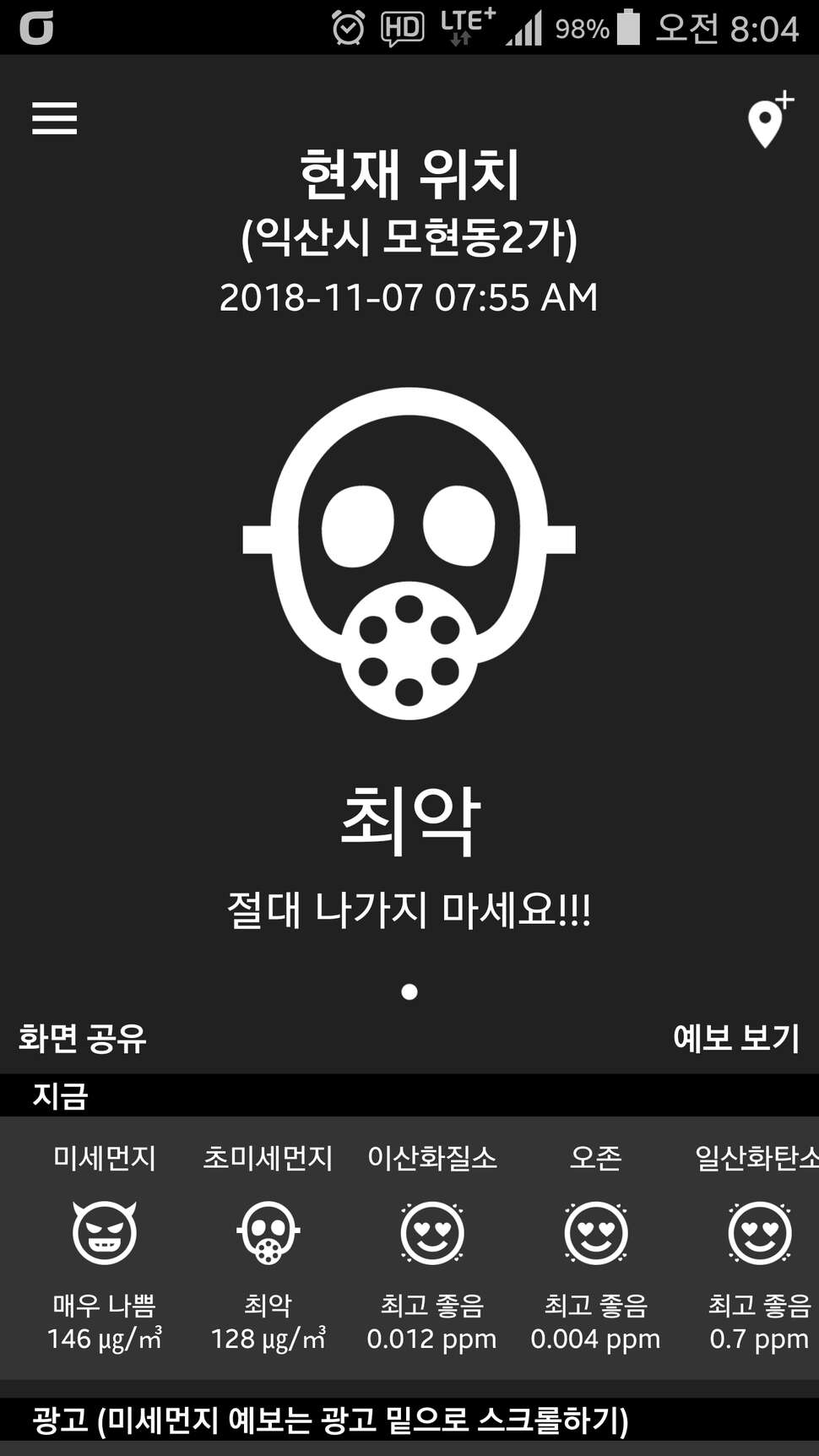Open 예보 보기 forecast view
This screenshot has height=1456, width=819.
tap(735, 1038)
